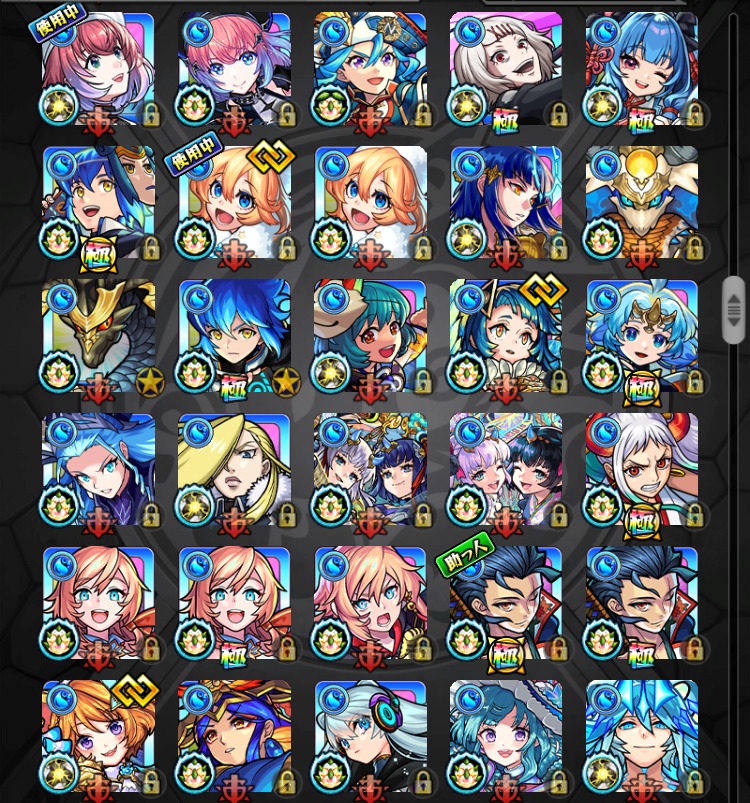Select the pink-haired girl marked 使用中

(98, 68)
